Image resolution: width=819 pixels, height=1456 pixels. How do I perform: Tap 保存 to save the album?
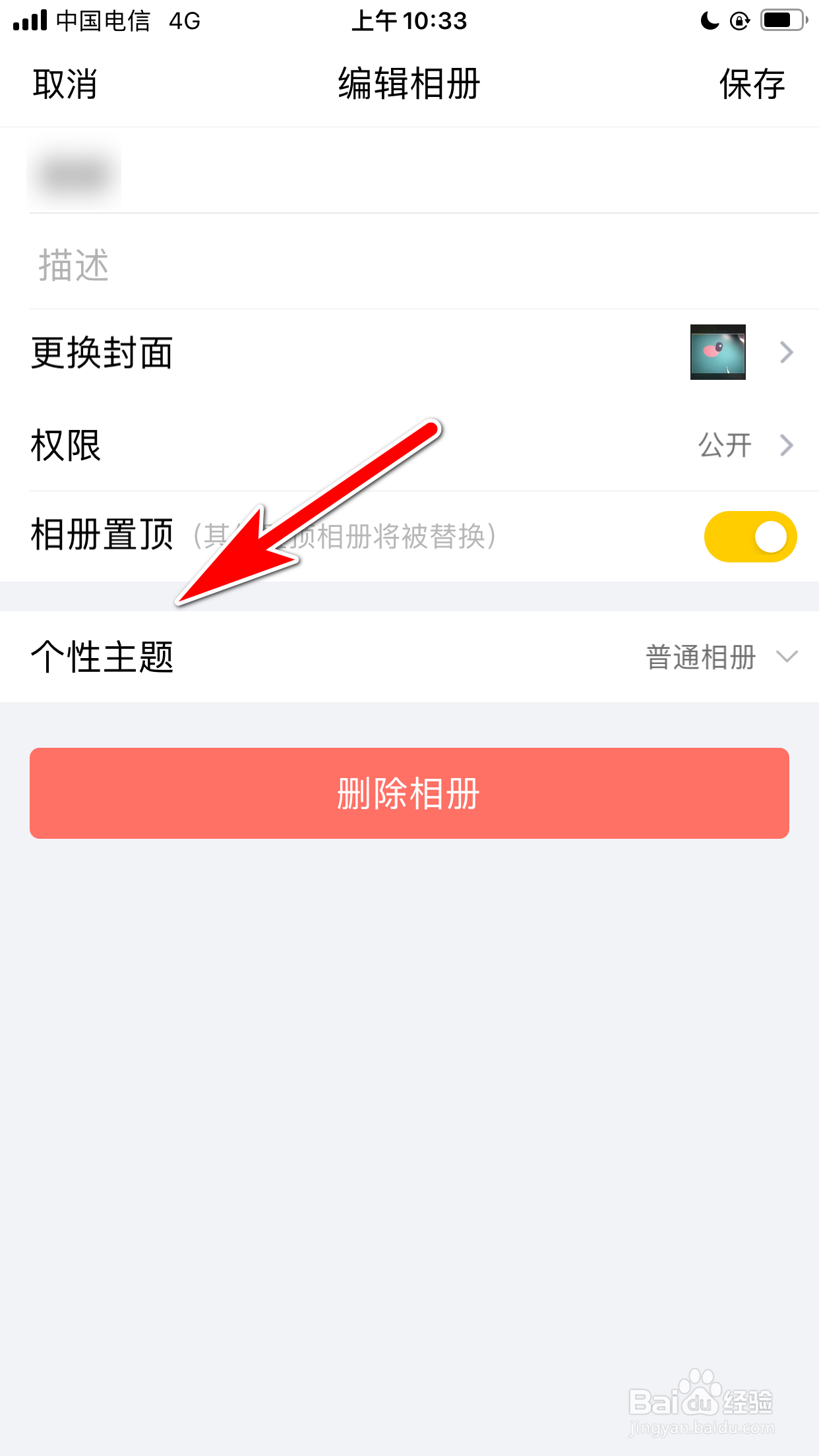coord(751,84)
